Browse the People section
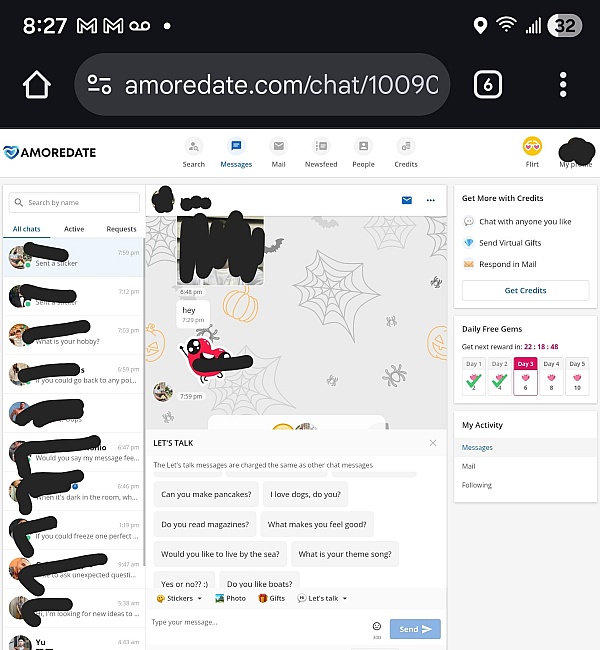This screenshot has width=600, height=650. tap(363, 152)
